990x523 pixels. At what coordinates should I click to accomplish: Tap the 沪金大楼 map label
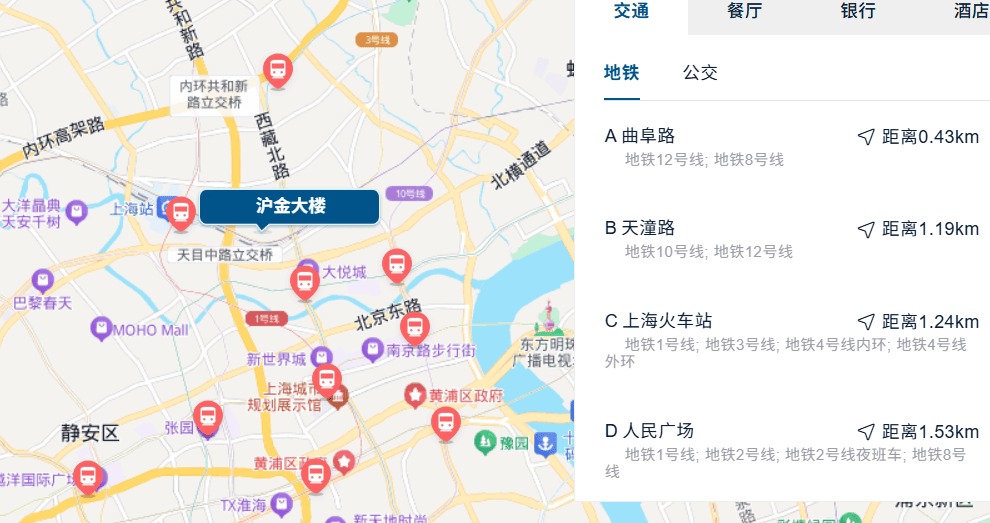pyautogui.click(x=290, y=207)
